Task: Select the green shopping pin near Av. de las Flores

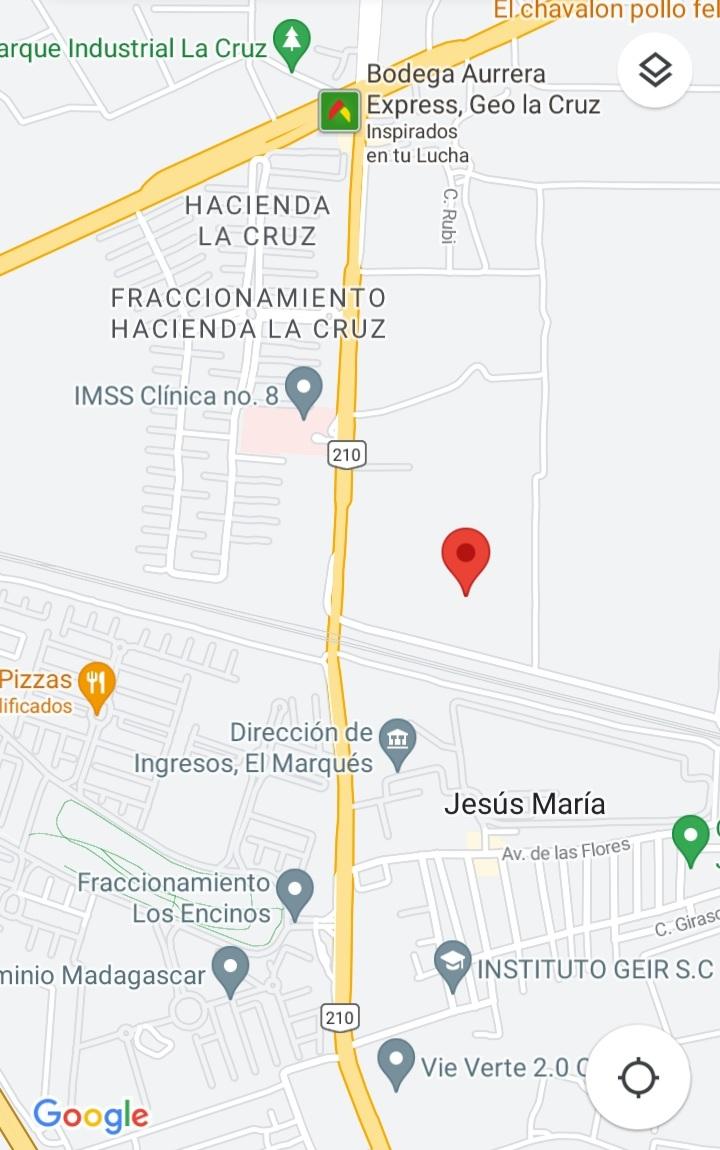Action: pos(691,837)
